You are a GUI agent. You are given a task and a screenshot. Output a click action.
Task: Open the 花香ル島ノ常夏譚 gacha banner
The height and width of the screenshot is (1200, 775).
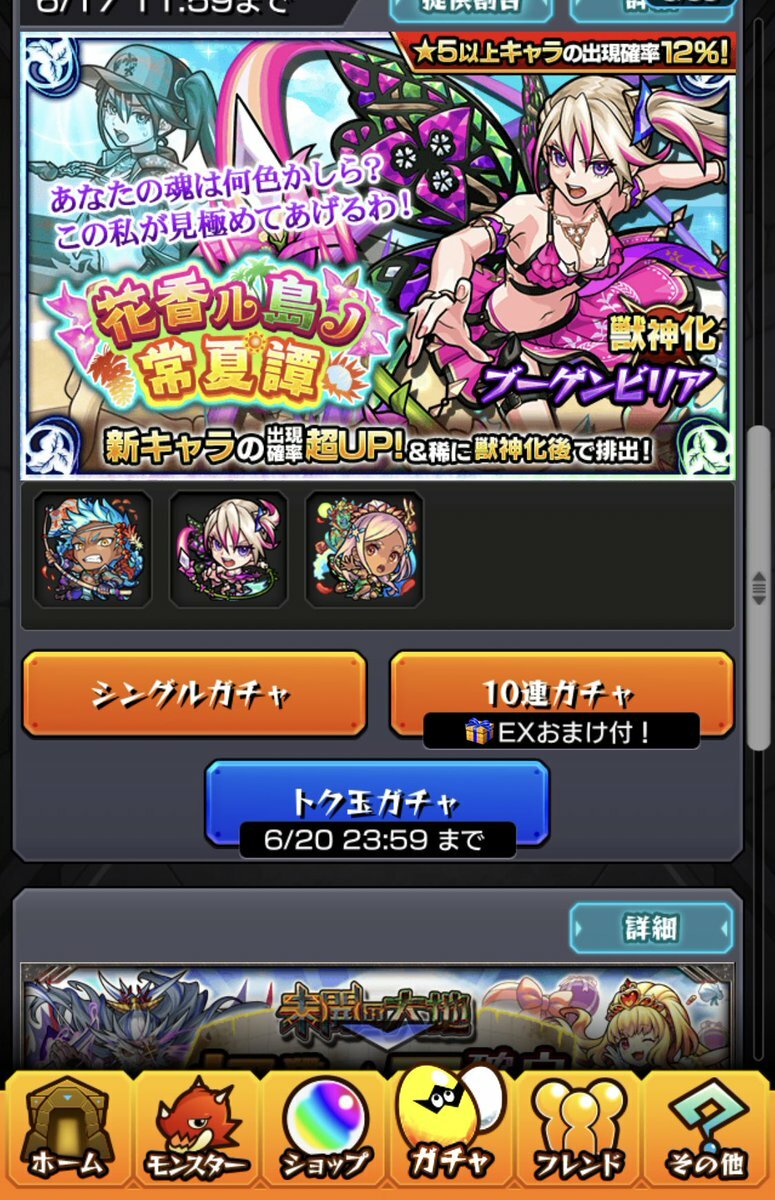[x=378, y=255]
